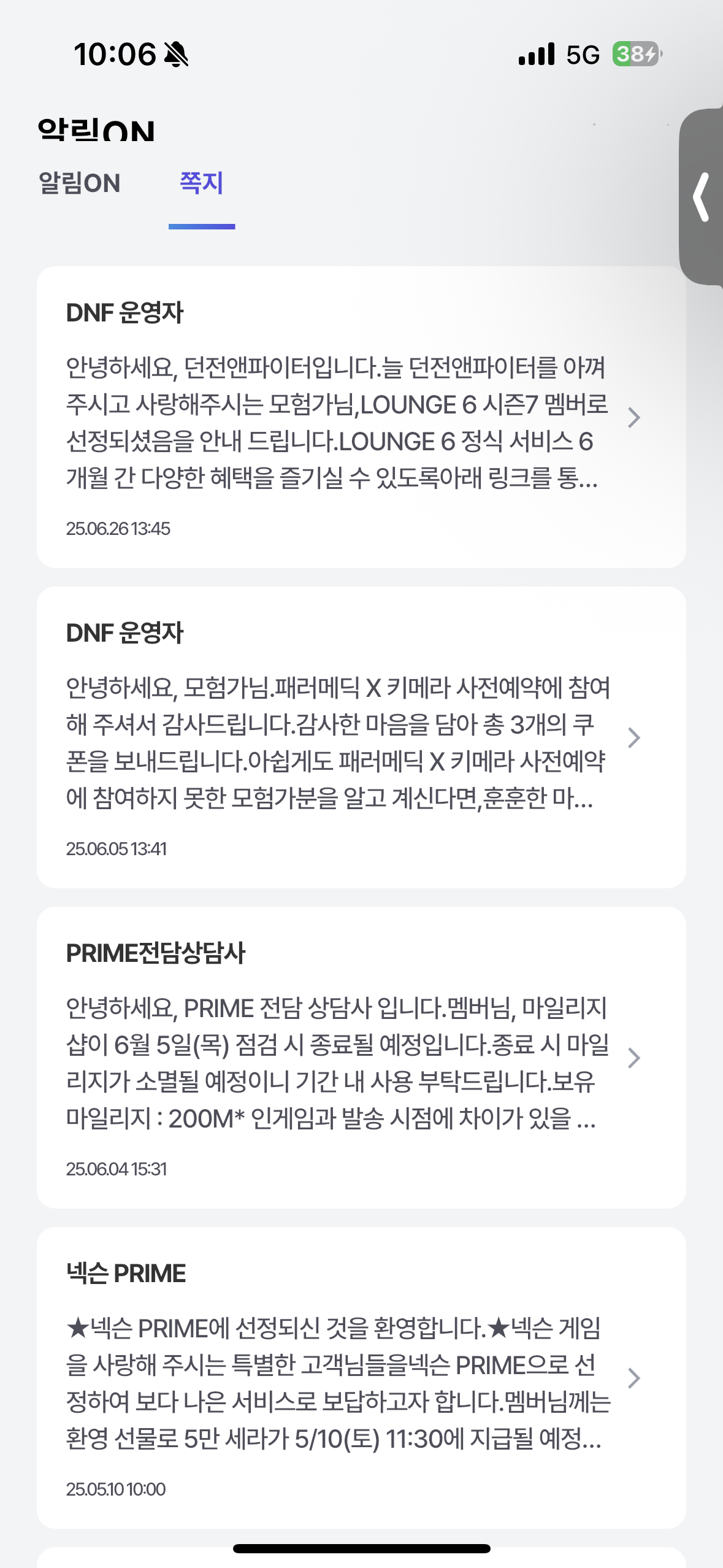Open the 넥슨 PRIME welcome message

coord(361,1378)
